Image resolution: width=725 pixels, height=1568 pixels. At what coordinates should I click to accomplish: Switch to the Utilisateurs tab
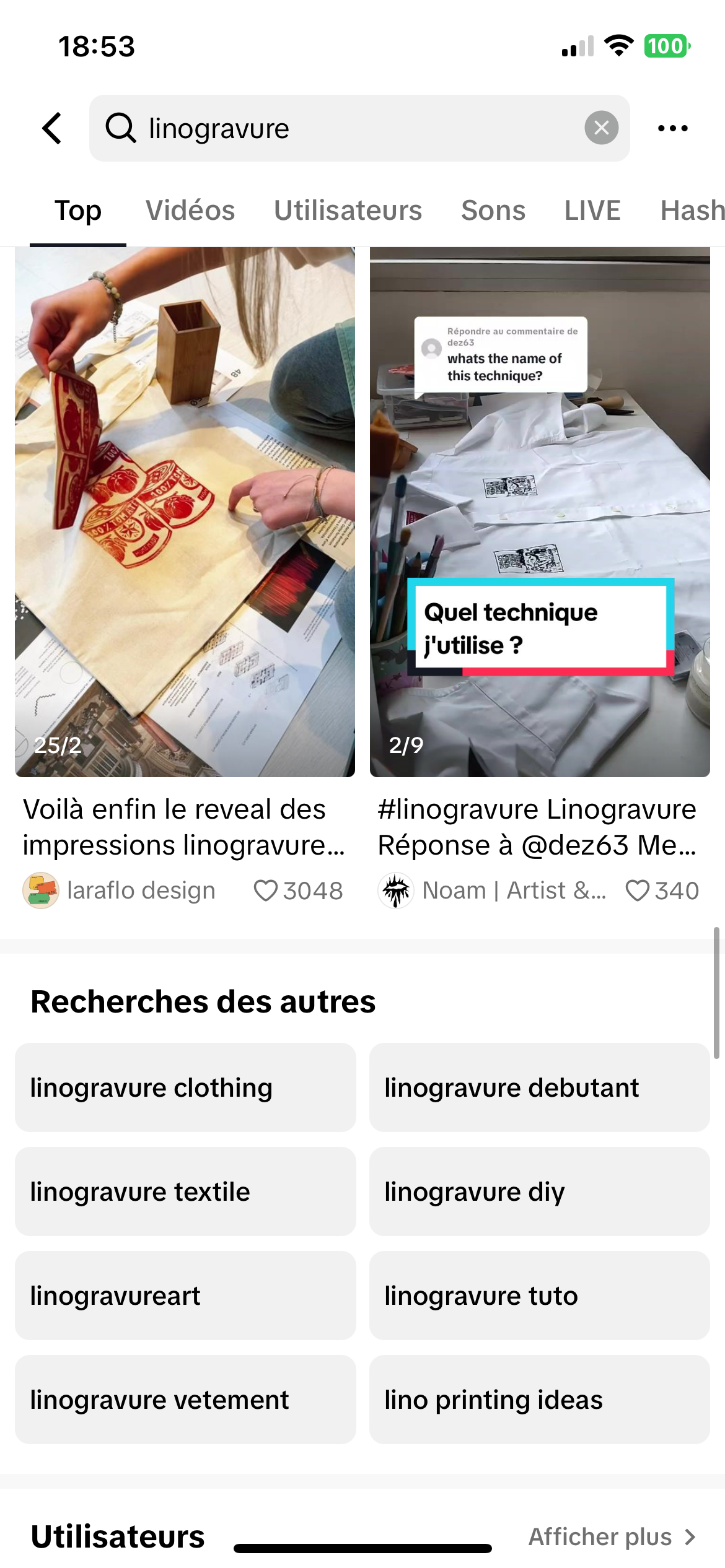click(x=348, y=211)
